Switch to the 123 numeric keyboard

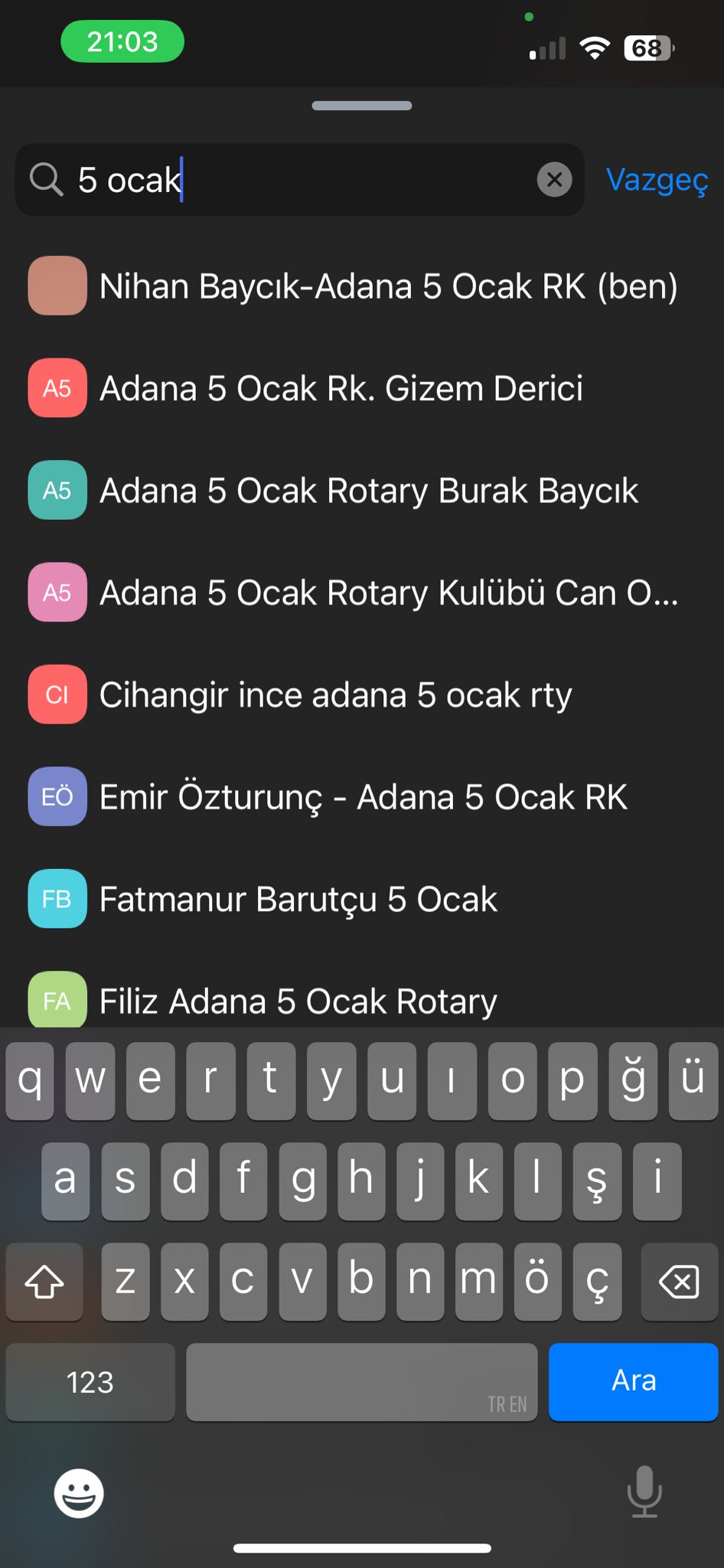(90, 1381)
